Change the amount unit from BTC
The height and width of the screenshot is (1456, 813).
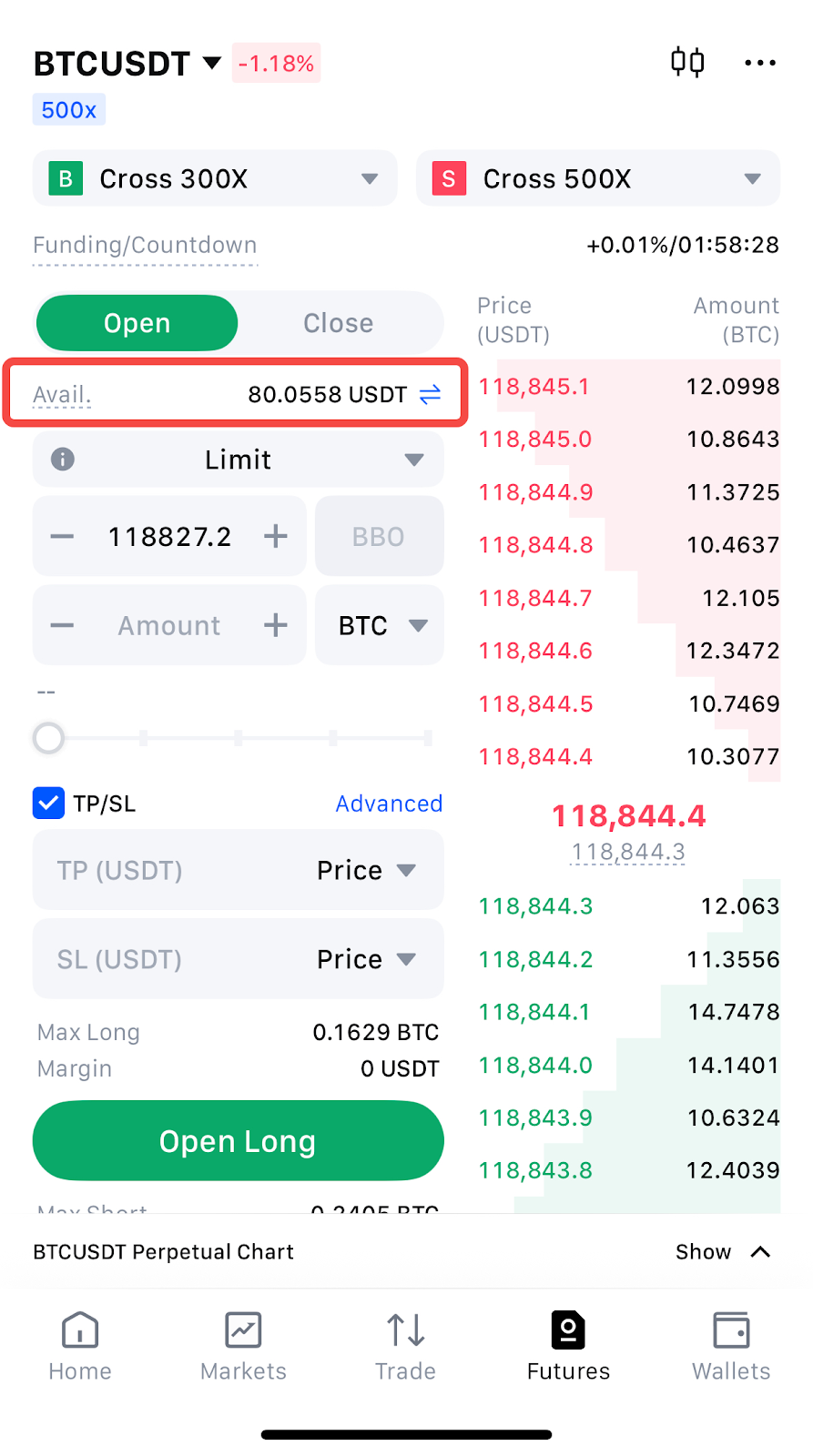point(380,625)
